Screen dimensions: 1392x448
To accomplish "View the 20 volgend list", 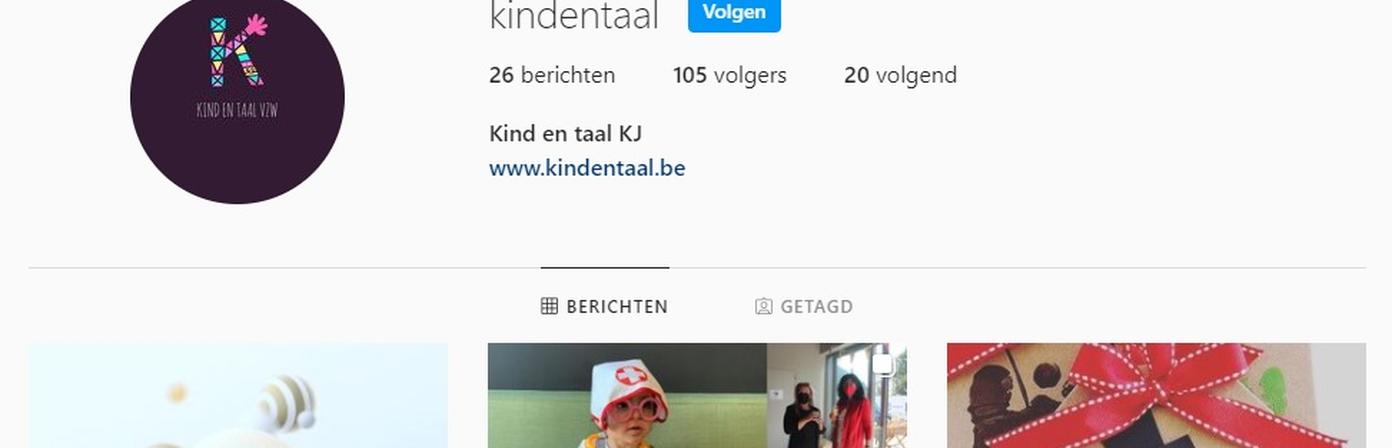I will point(900,75).
